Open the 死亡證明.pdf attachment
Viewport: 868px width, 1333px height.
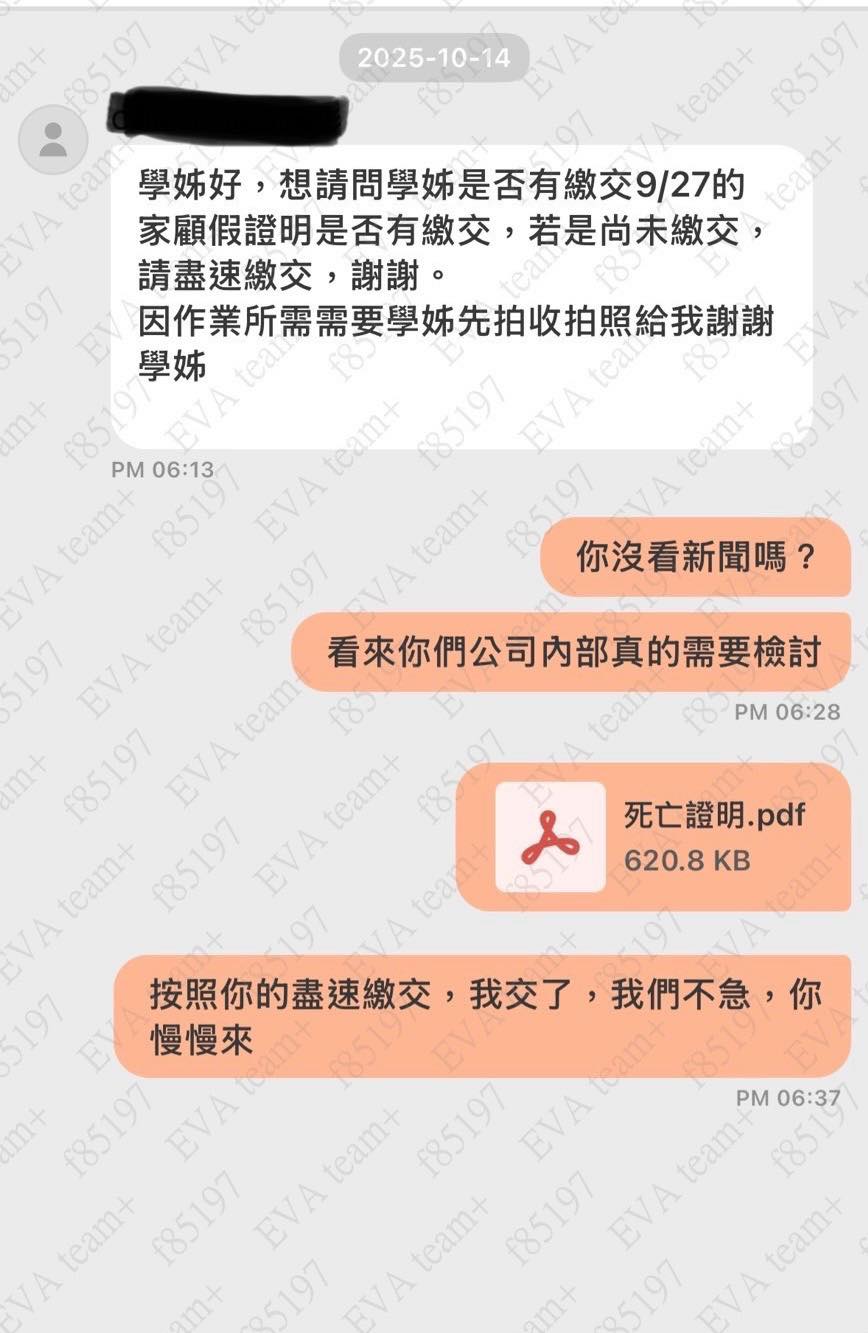pos(652,837)
